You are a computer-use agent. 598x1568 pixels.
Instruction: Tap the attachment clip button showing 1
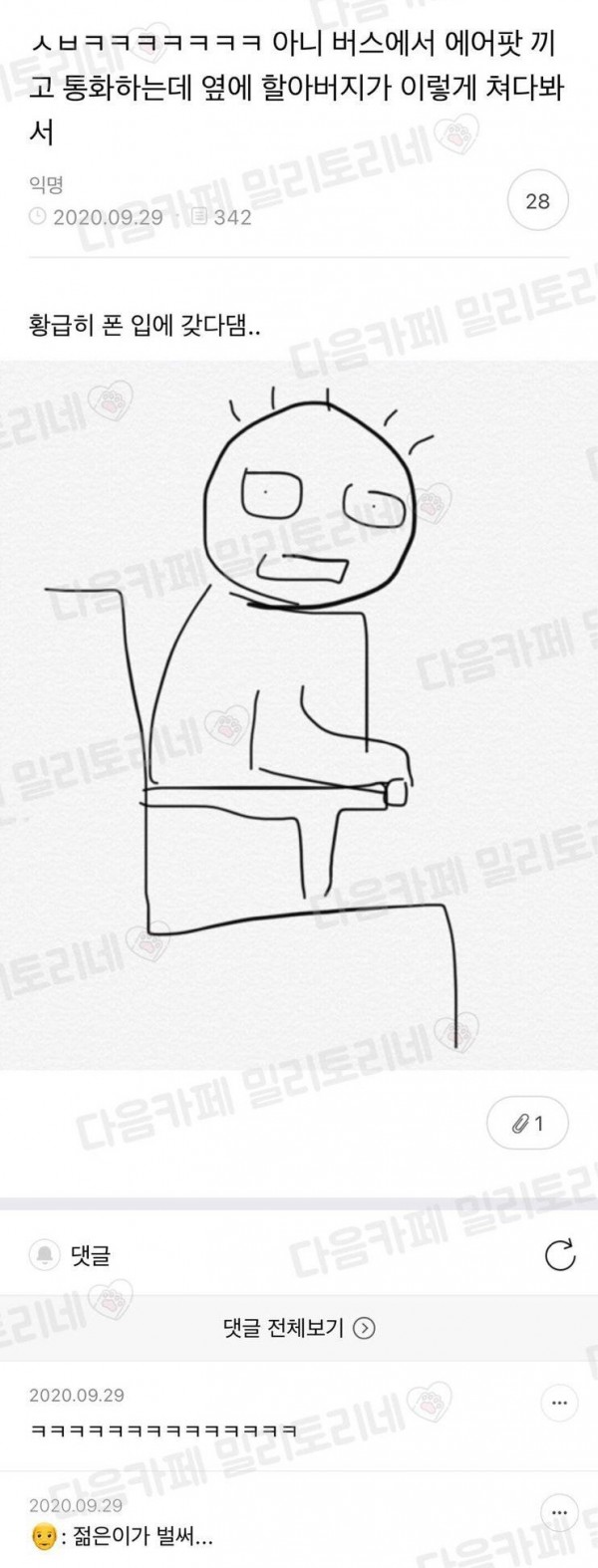(527, 1124)
